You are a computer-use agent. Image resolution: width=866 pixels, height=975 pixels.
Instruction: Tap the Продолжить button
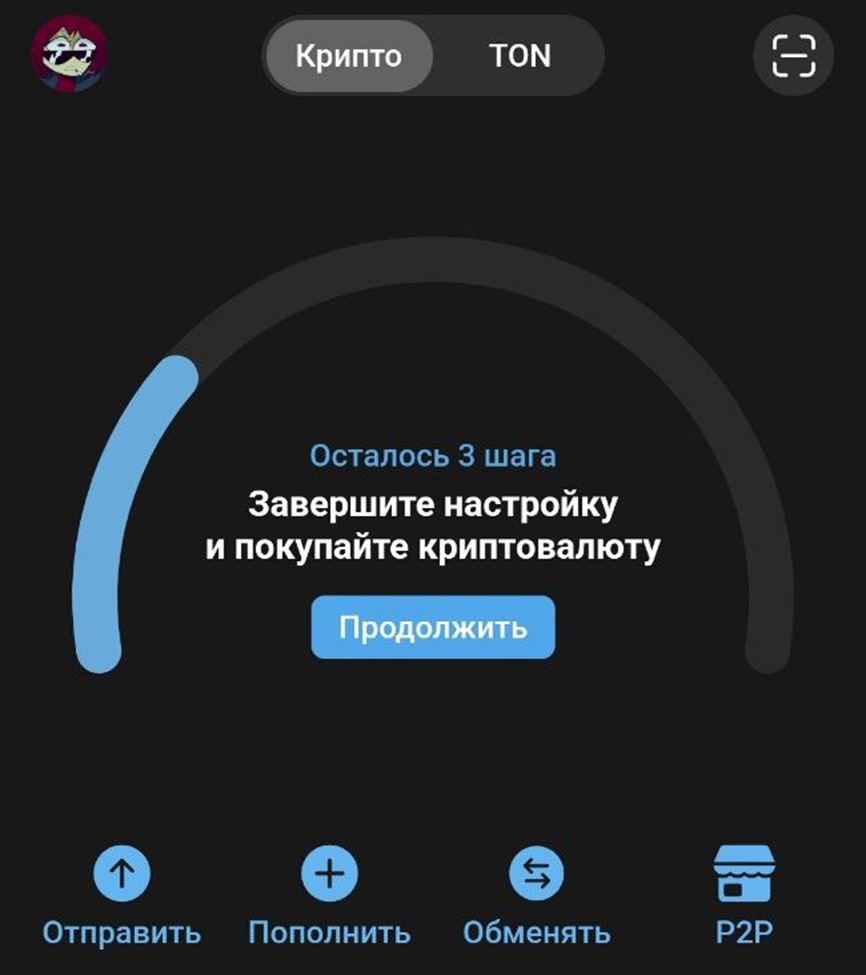pyautogui.click(x=432, y=628)
